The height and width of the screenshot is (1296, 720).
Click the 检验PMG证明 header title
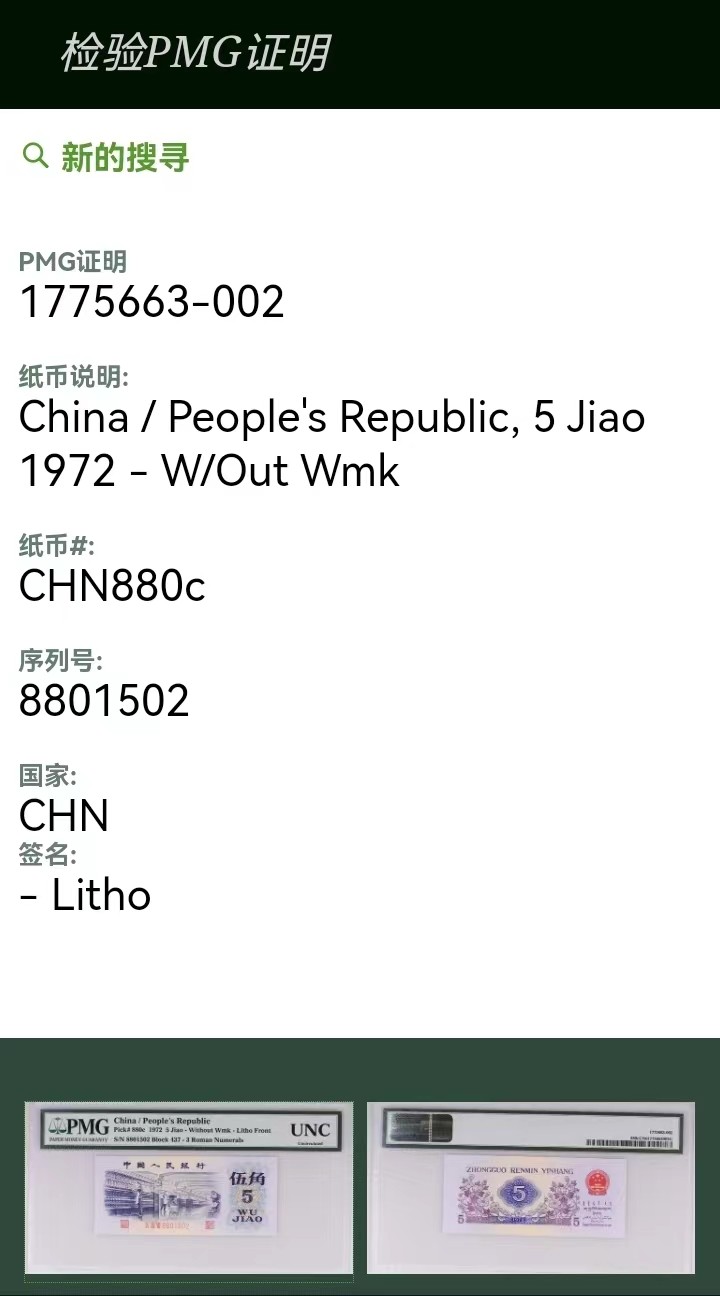pyautogui.click(x=196, y=54)
